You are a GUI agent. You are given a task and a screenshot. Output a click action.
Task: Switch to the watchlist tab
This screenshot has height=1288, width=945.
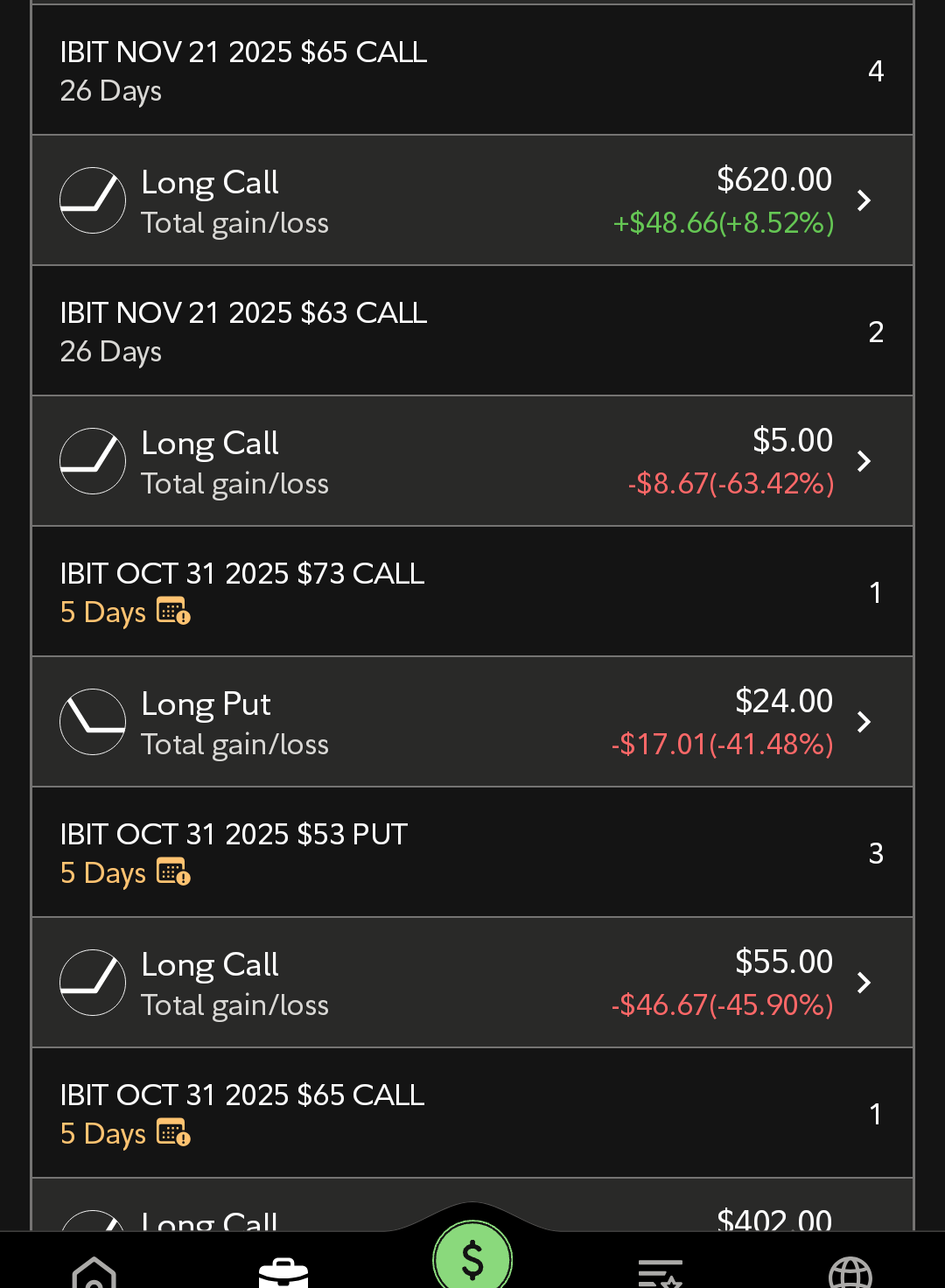(661, 1272)
